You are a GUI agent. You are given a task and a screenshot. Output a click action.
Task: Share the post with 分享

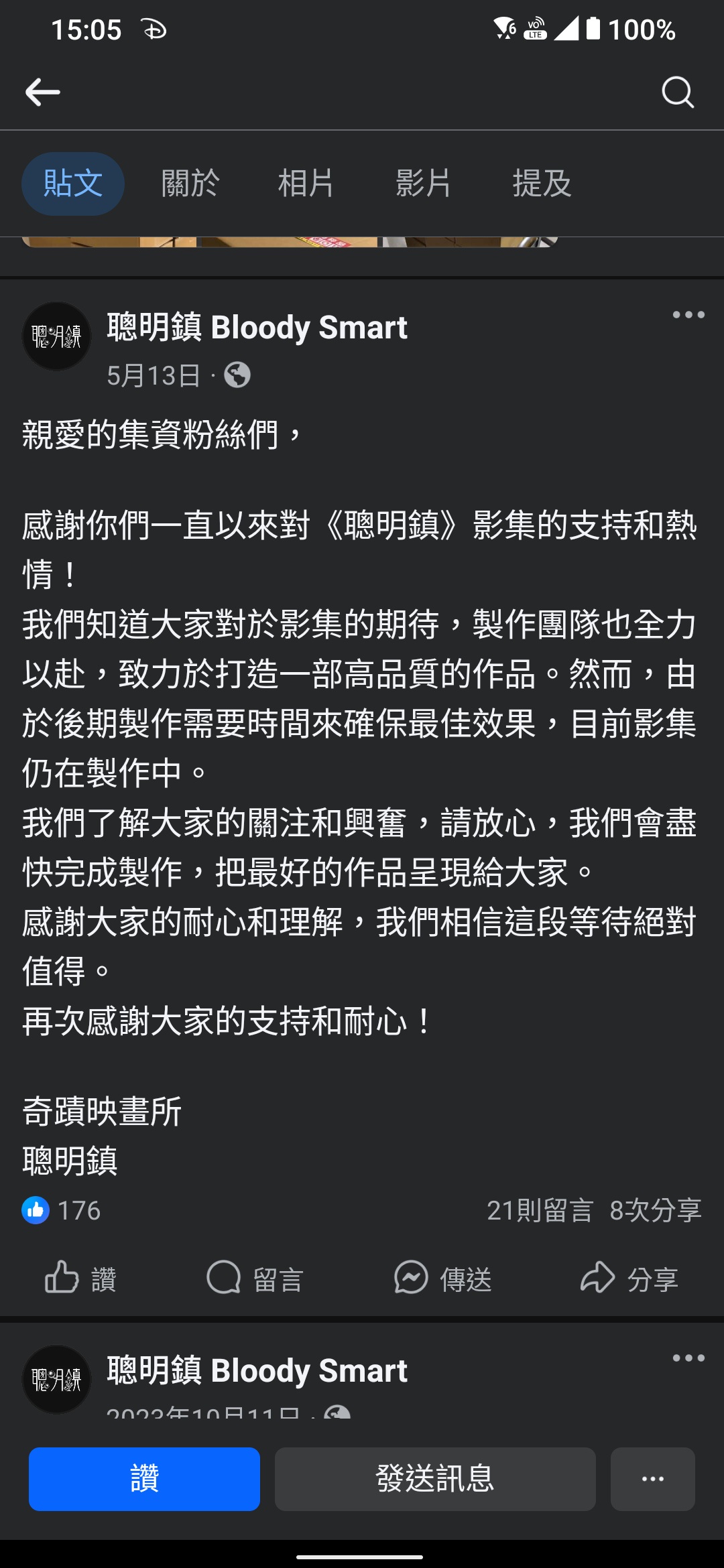[629, 1279]
